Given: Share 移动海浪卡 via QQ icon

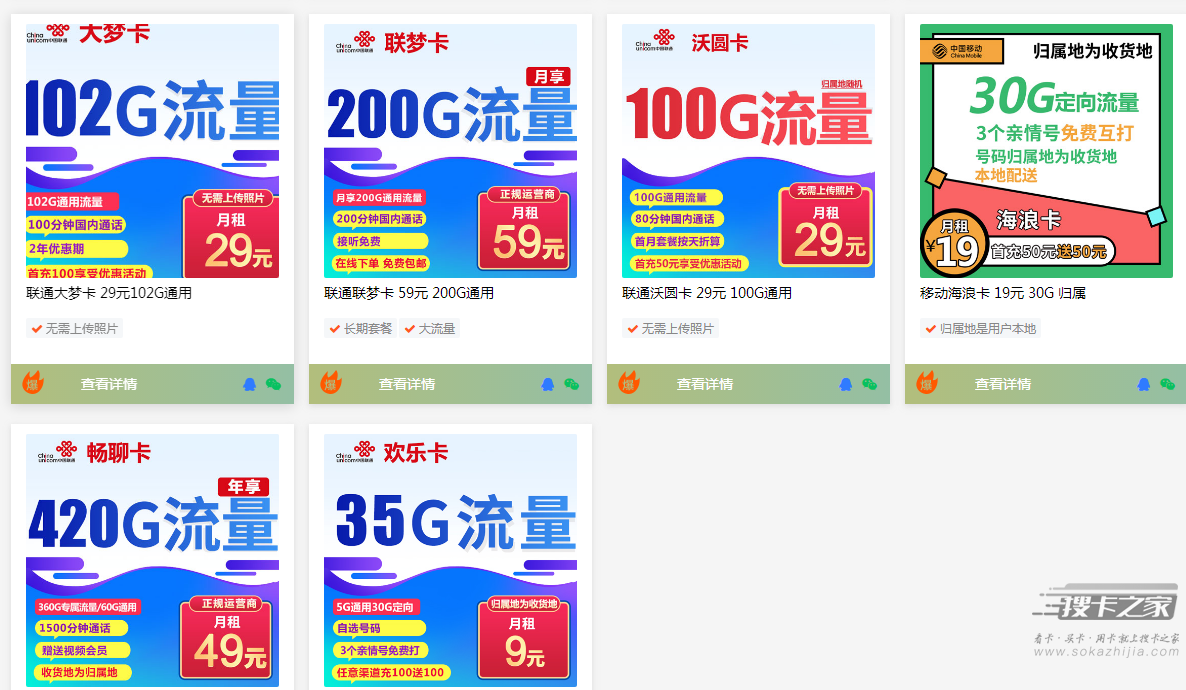Looking at the screenshot, I should tap(1144, 384).
